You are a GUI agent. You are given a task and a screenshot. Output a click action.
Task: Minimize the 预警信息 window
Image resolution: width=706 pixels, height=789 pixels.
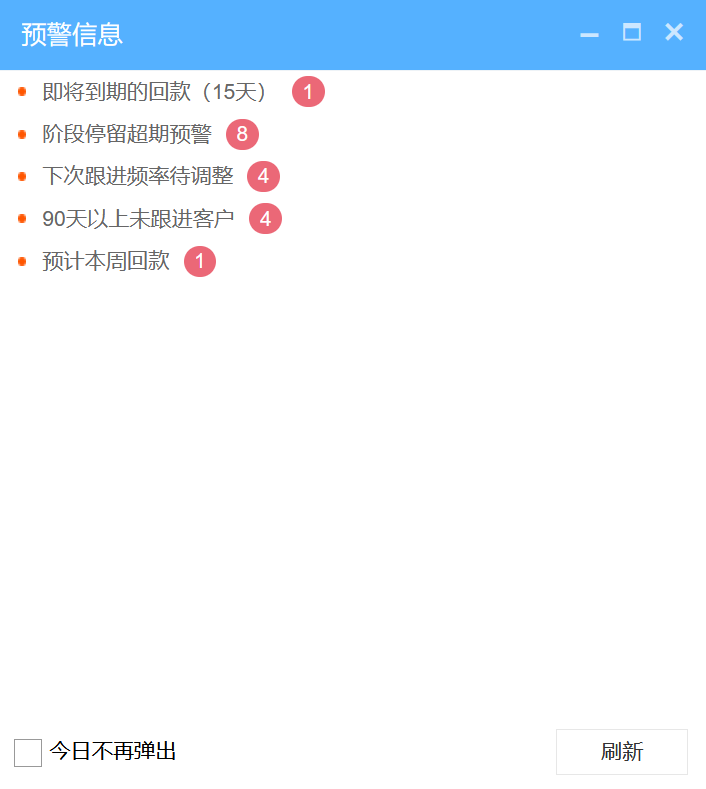pyautogui.click(x=589, y=34)
